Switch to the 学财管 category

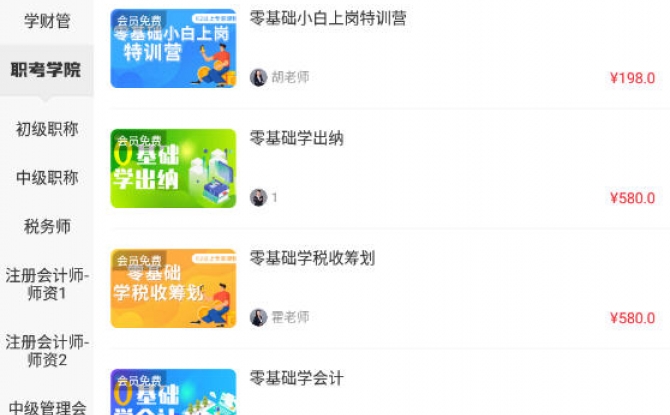(x=46, y=20)
